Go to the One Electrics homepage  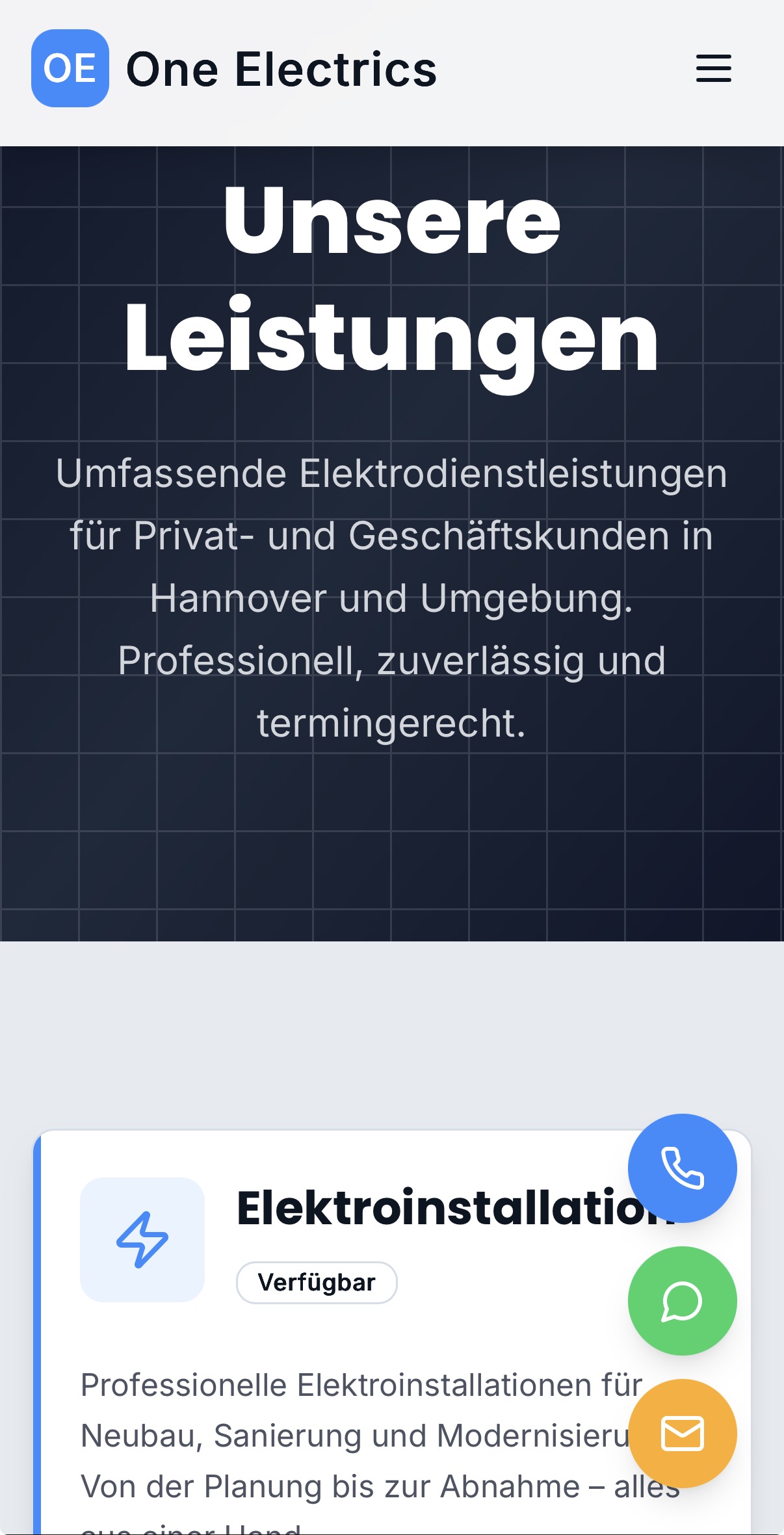pyautogui.click(x=234, y=68)
